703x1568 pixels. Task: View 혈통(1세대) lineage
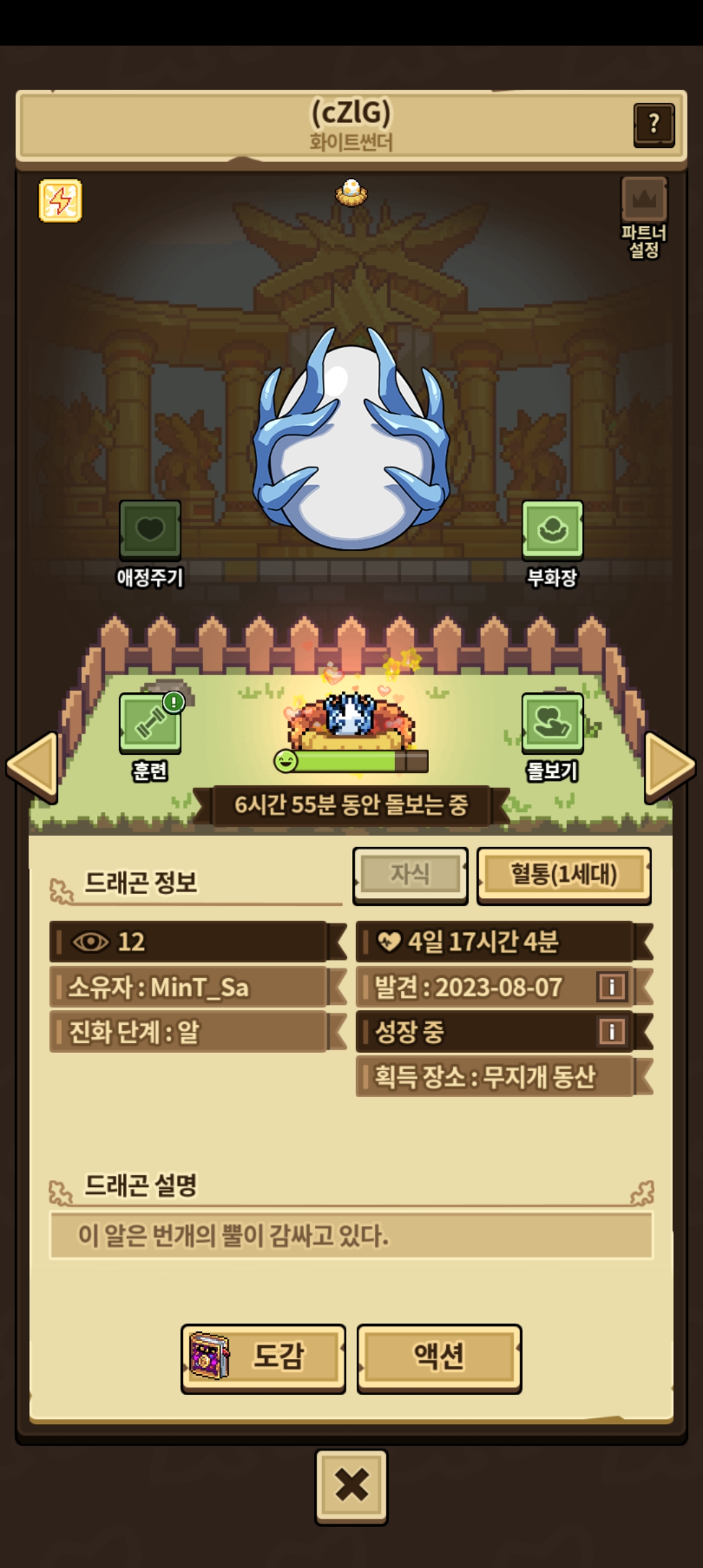tap(564, 875)
